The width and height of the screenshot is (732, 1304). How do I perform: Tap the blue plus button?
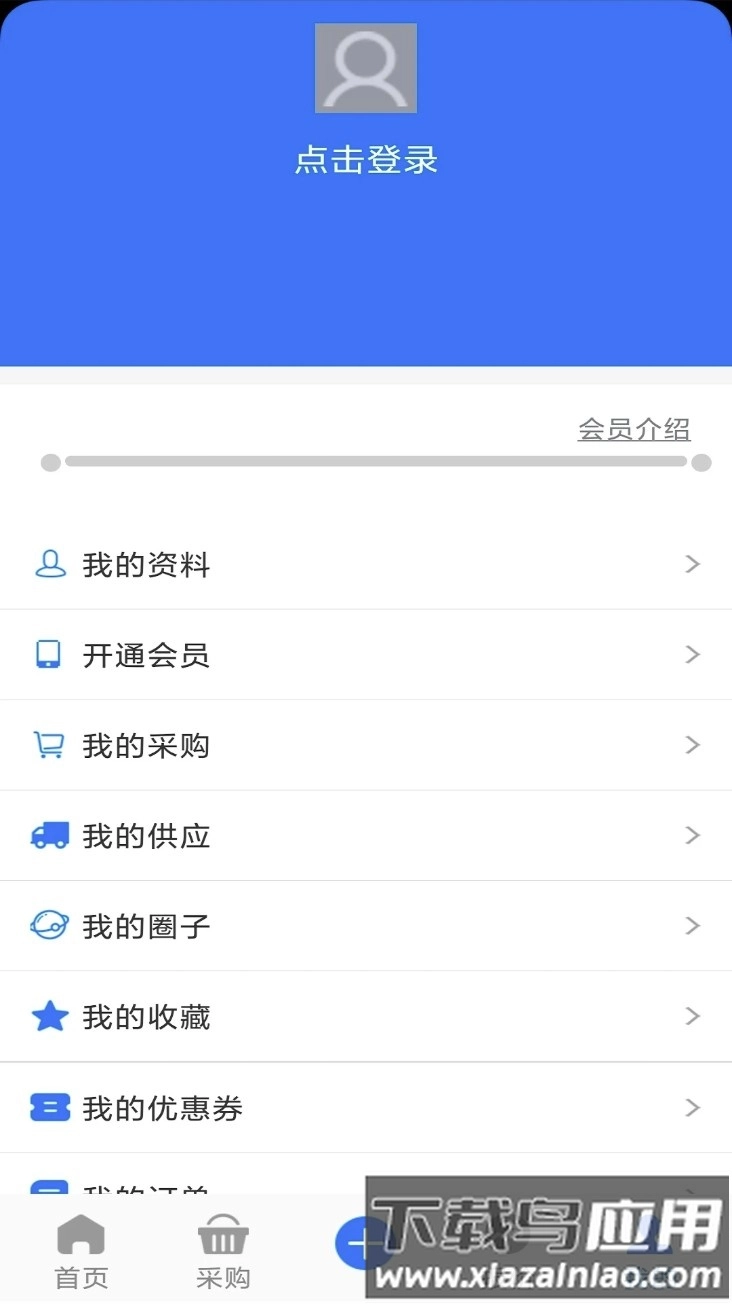358,1243
